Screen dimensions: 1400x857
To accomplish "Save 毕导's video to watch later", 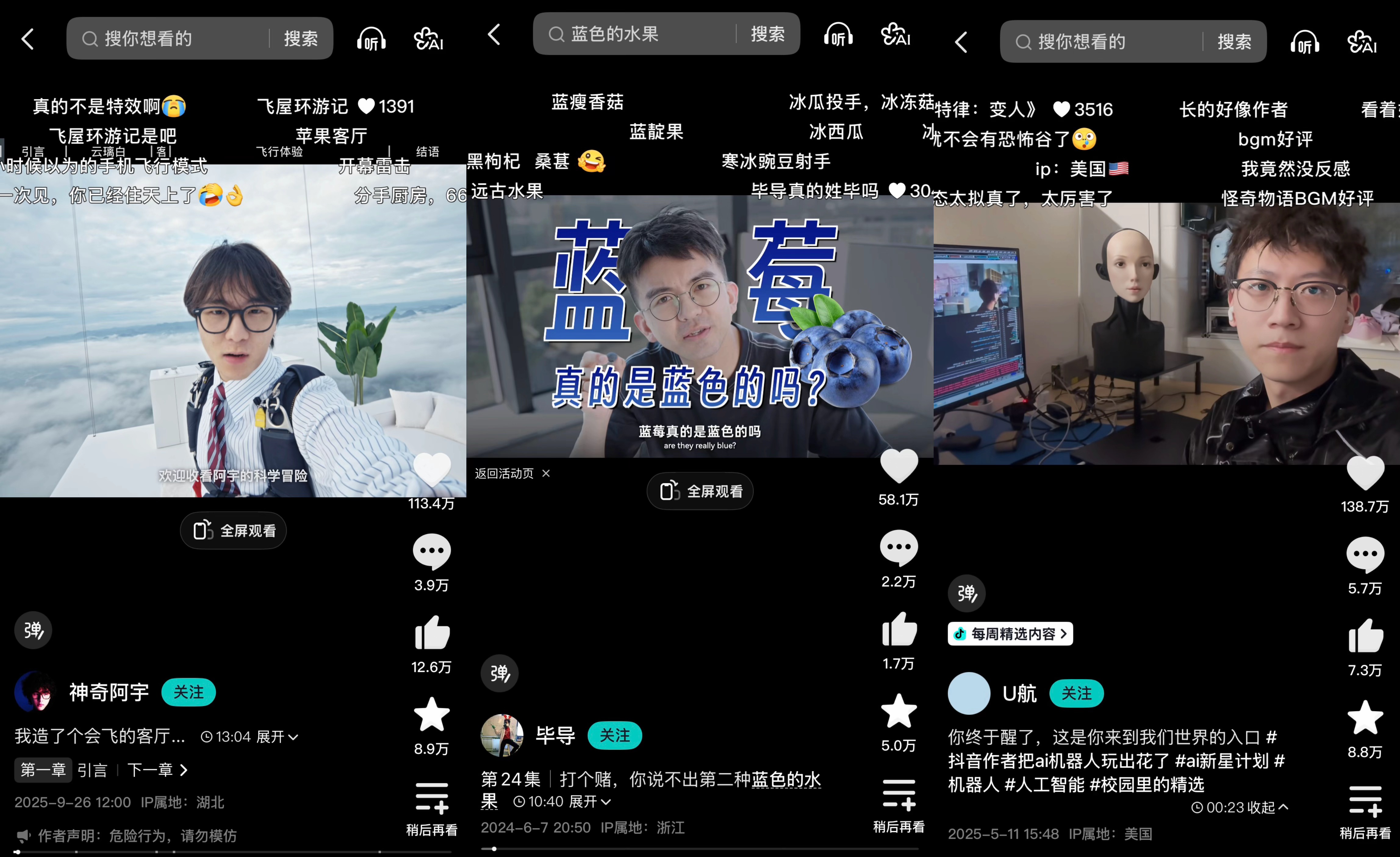I will tap(898, 795).
